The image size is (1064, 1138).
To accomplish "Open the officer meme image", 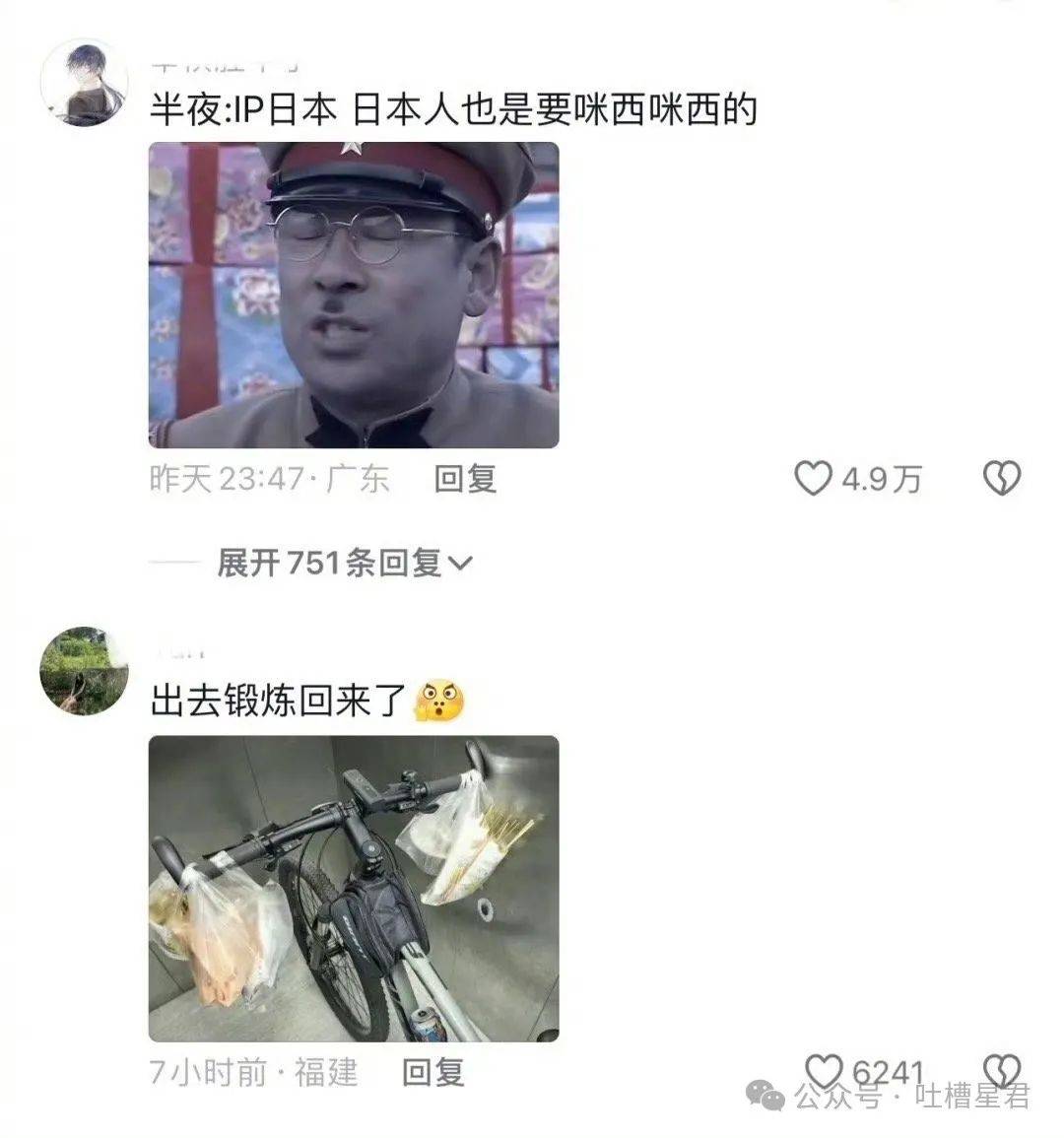I will pyautogui.click(x=354, y=296).
